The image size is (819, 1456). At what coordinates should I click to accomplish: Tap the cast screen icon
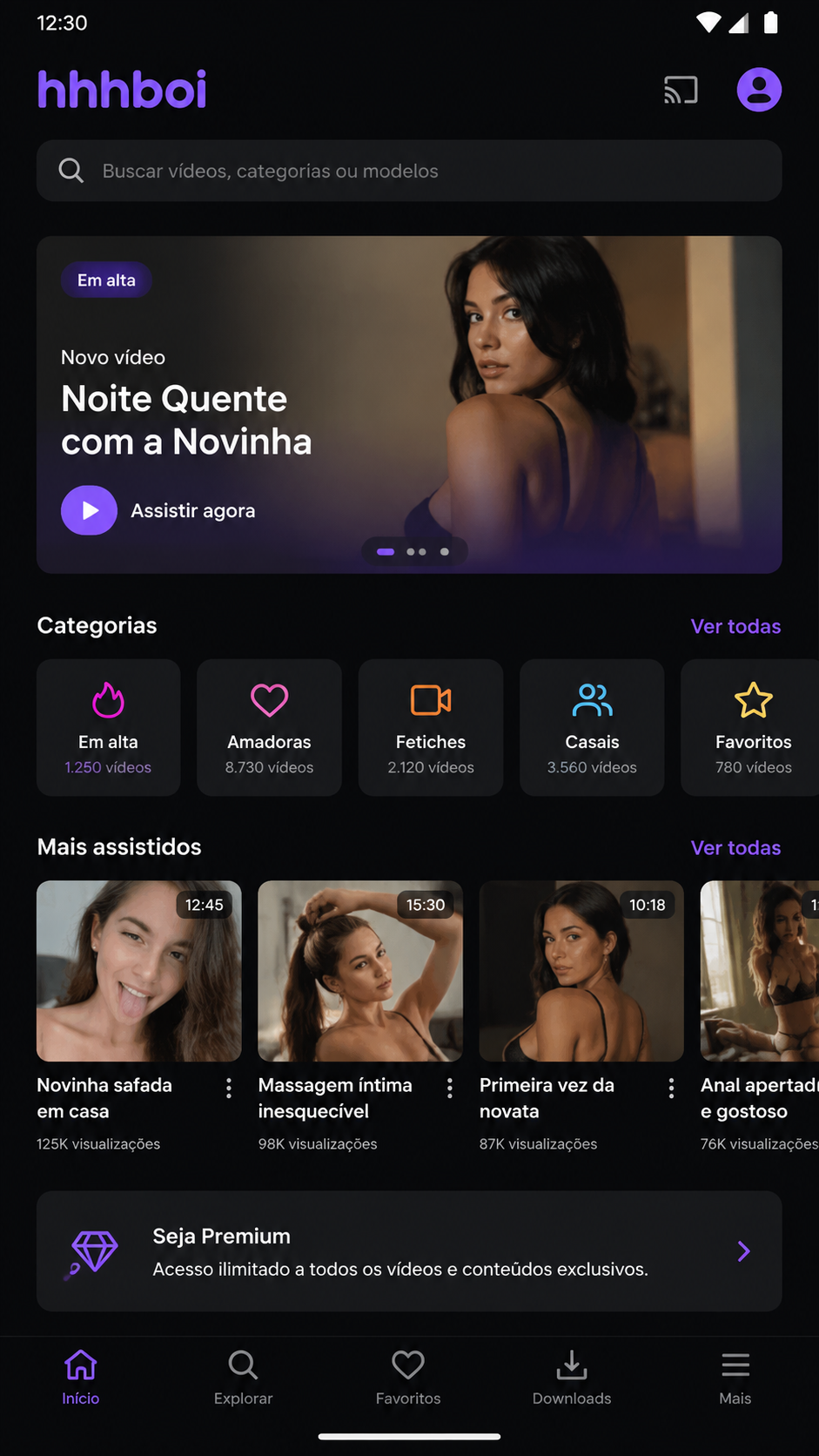(x=681, y=90)
